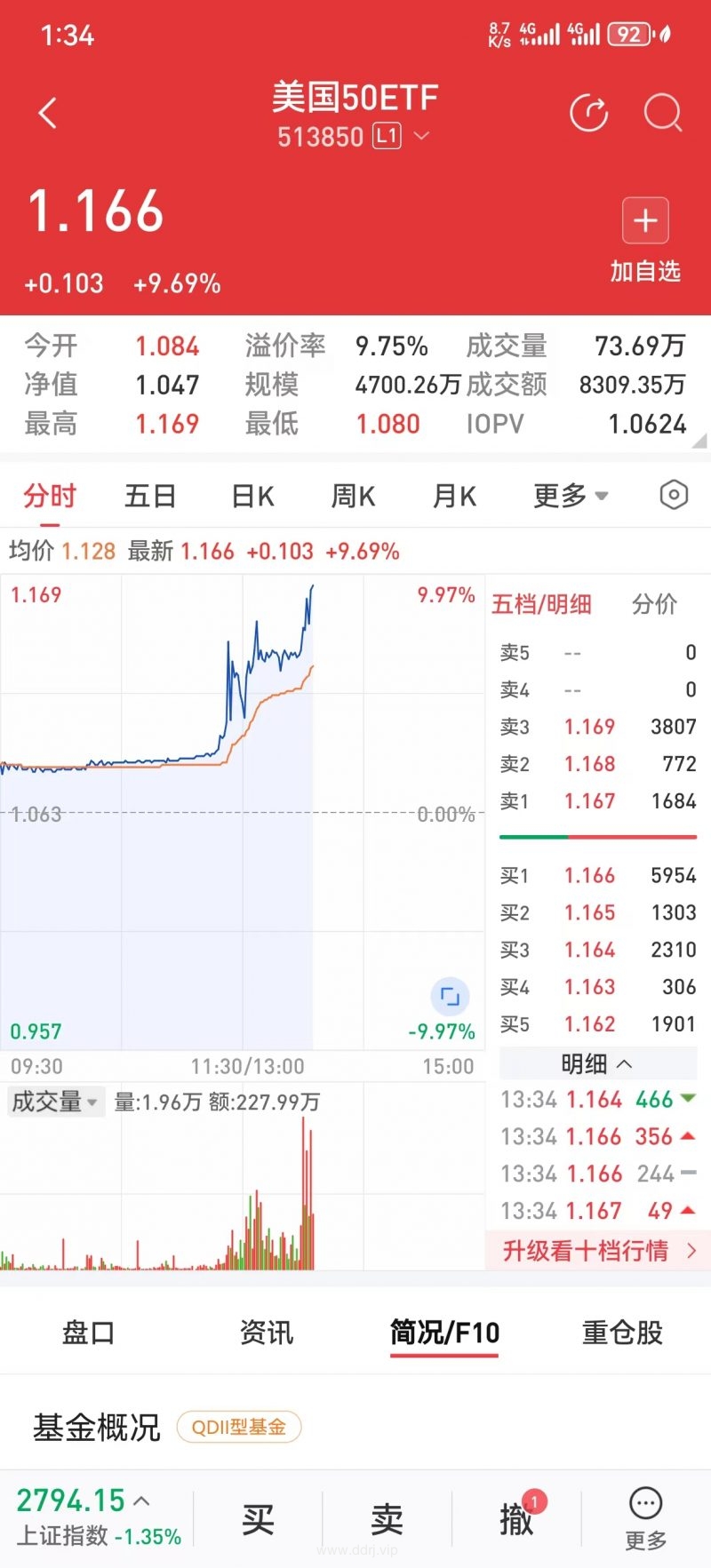Go back using the top-left arrow
711x1568 pixels.
click(48, 114)
